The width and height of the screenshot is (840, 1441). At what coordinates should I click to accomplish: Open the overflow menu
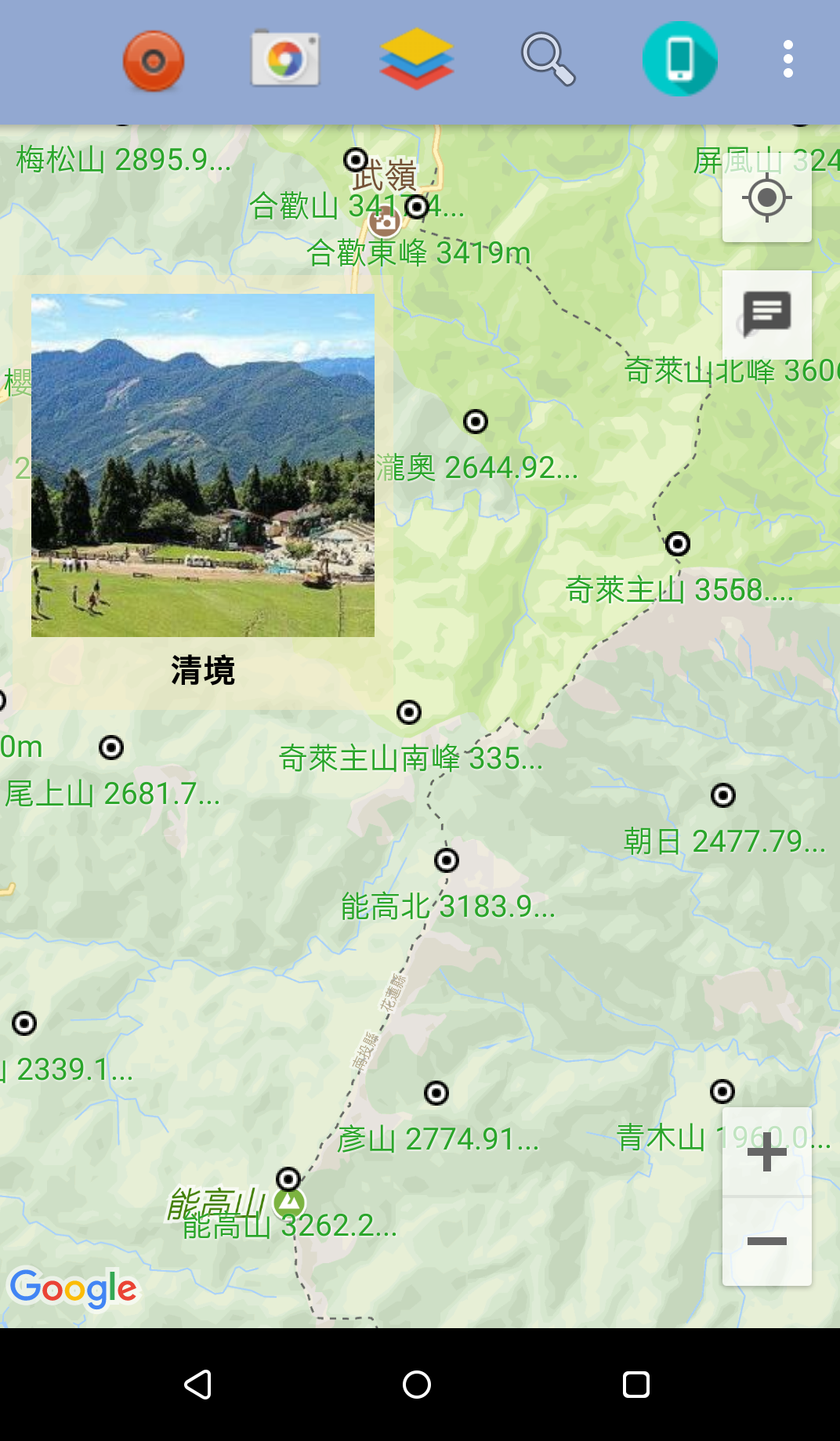pos(787,59)
